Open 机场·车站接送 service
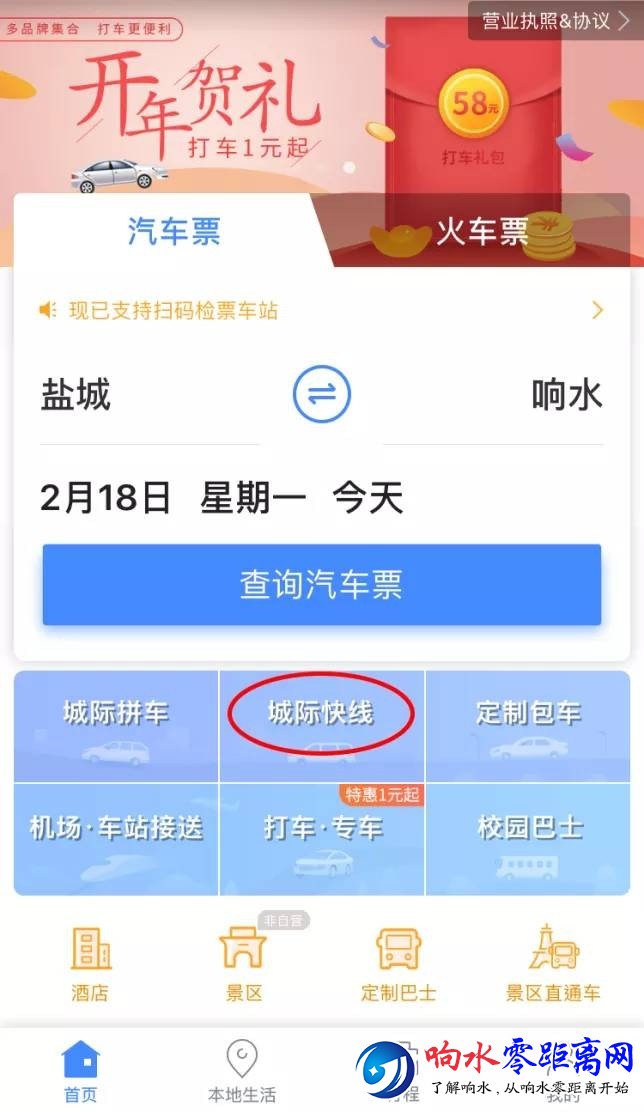 (x=116, y=840)
